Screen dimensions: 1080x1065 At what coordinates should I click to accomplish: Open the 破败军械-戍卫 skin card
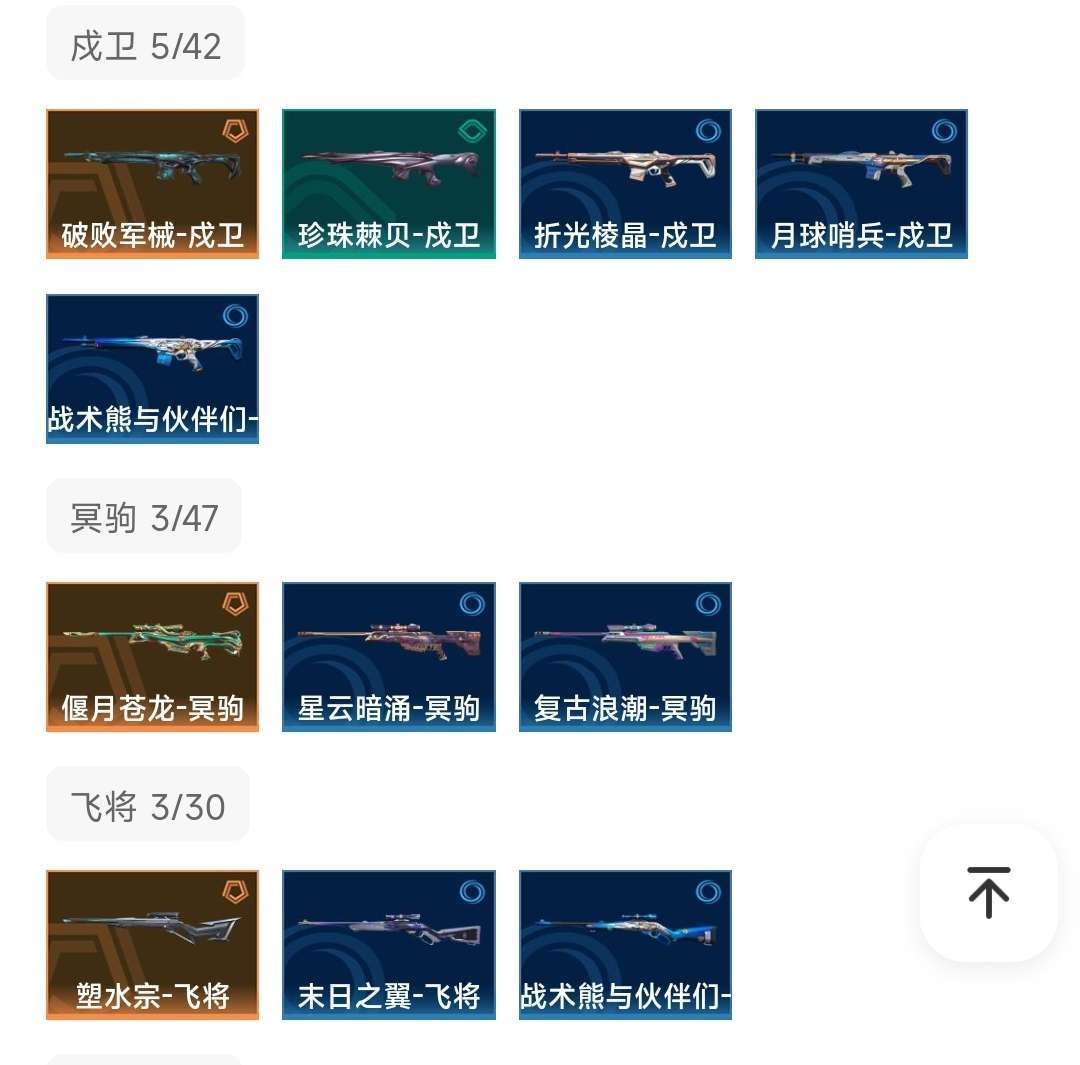click(x=152, y=184)
